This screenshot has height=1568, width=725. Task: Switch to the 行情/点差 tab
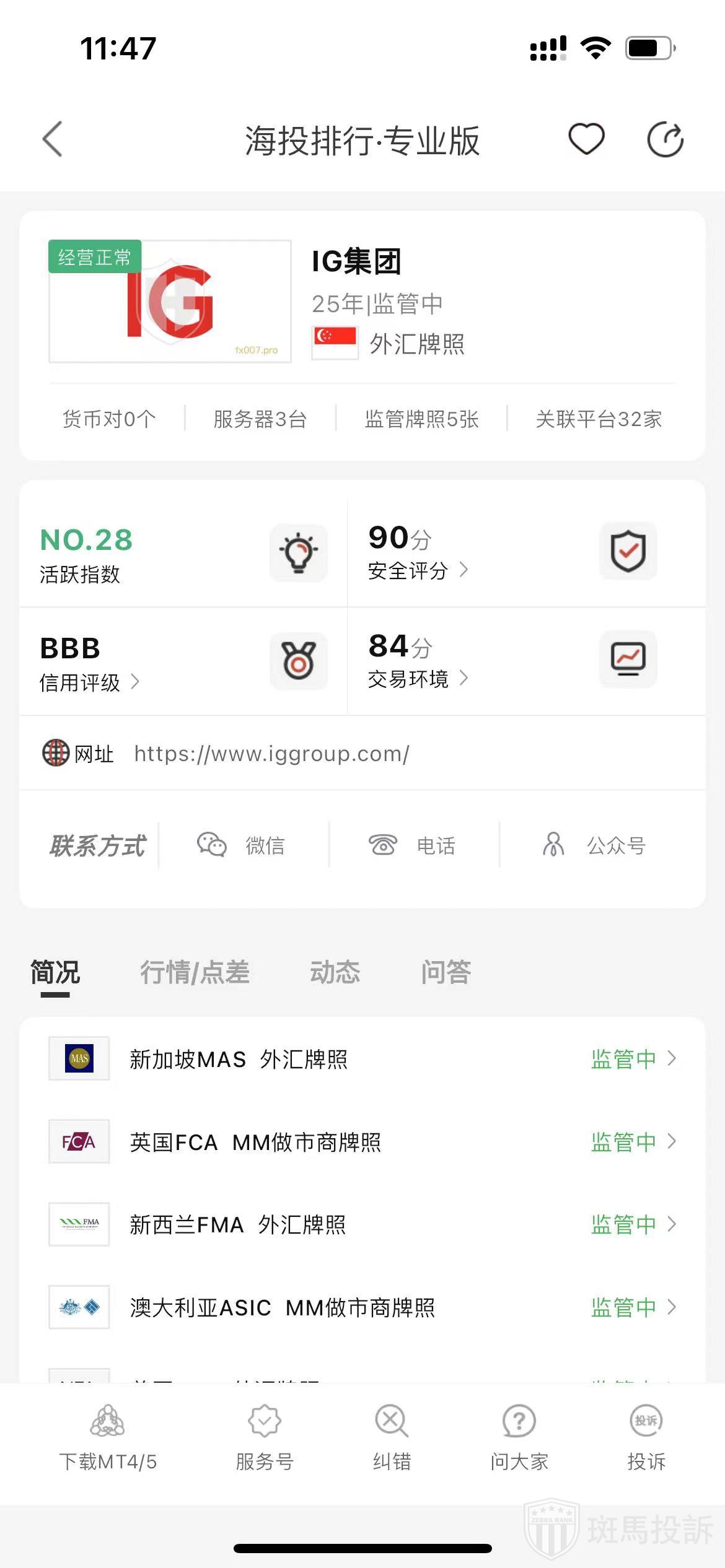pyautogui.click(x=195, y=972)
